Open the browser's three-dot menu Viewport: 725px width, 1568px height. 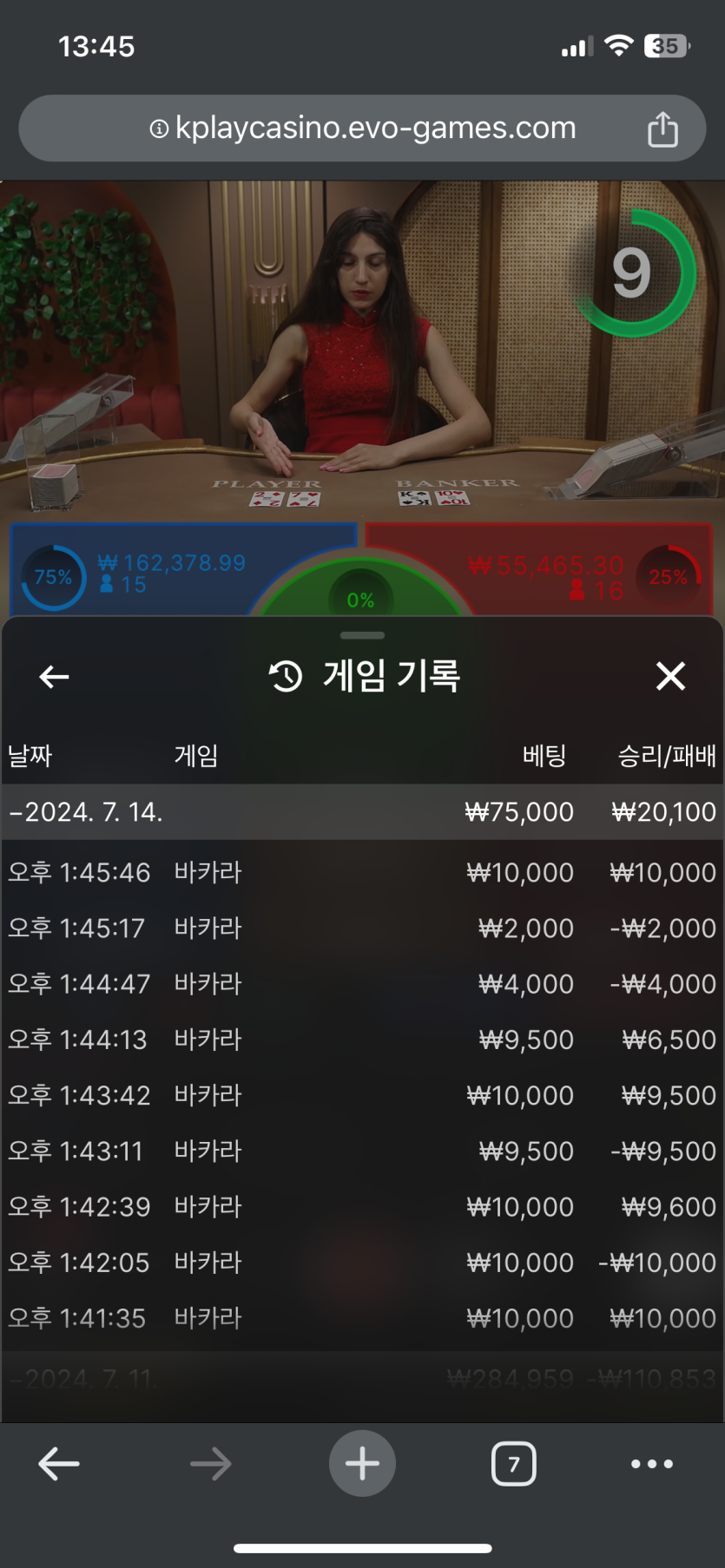(651, 1464)
